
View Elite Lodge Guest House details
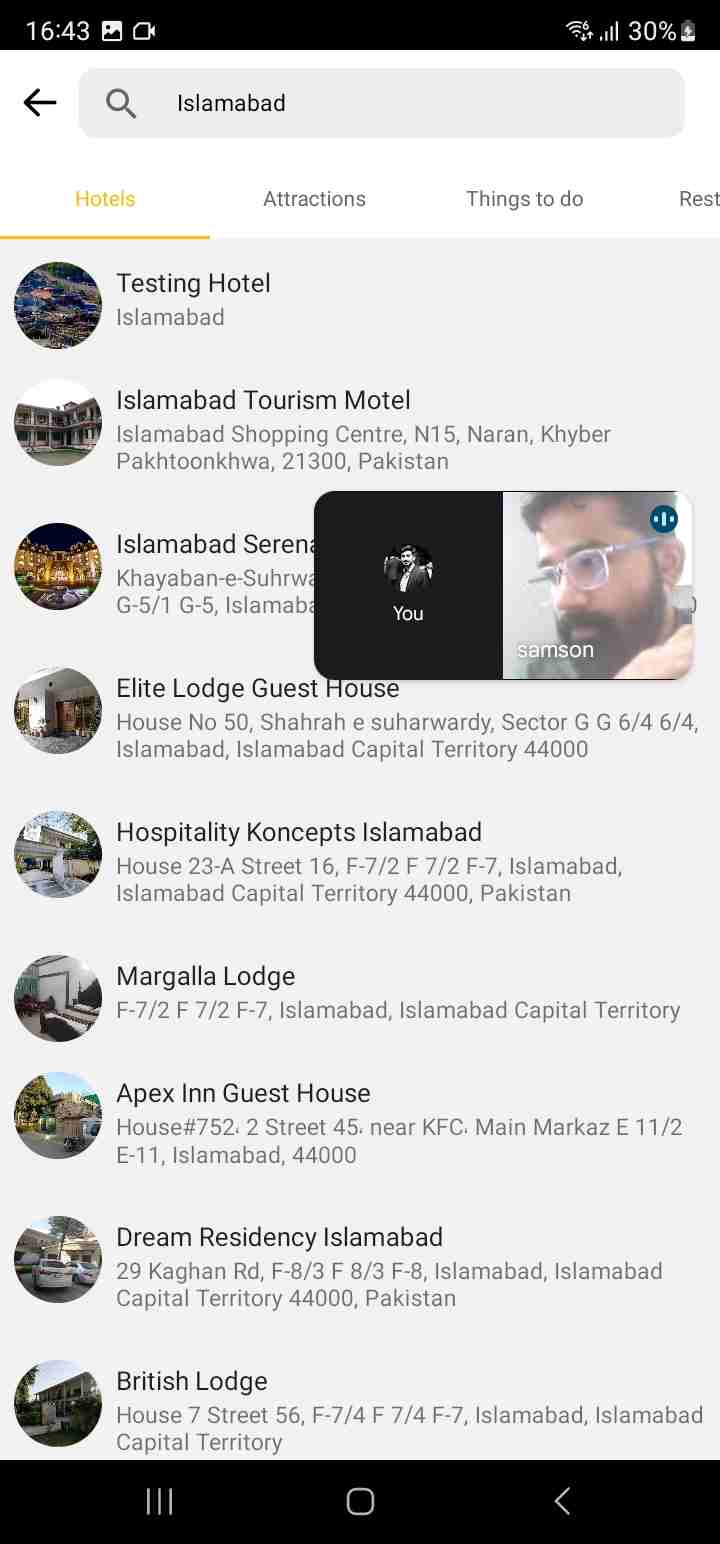click(x=360, y=711)
